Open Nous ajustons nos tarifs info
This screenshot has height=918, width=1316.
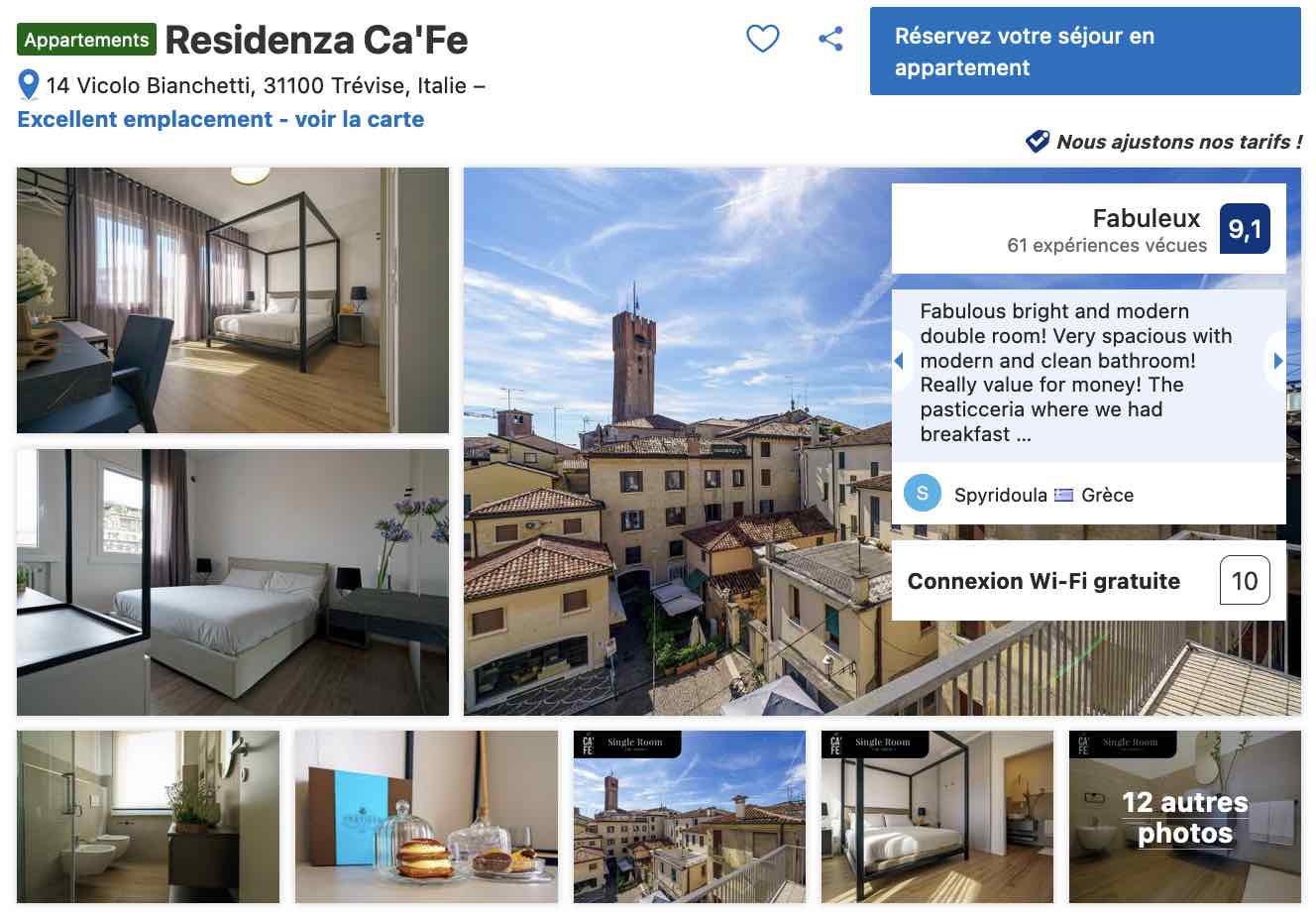(1165, 142)
